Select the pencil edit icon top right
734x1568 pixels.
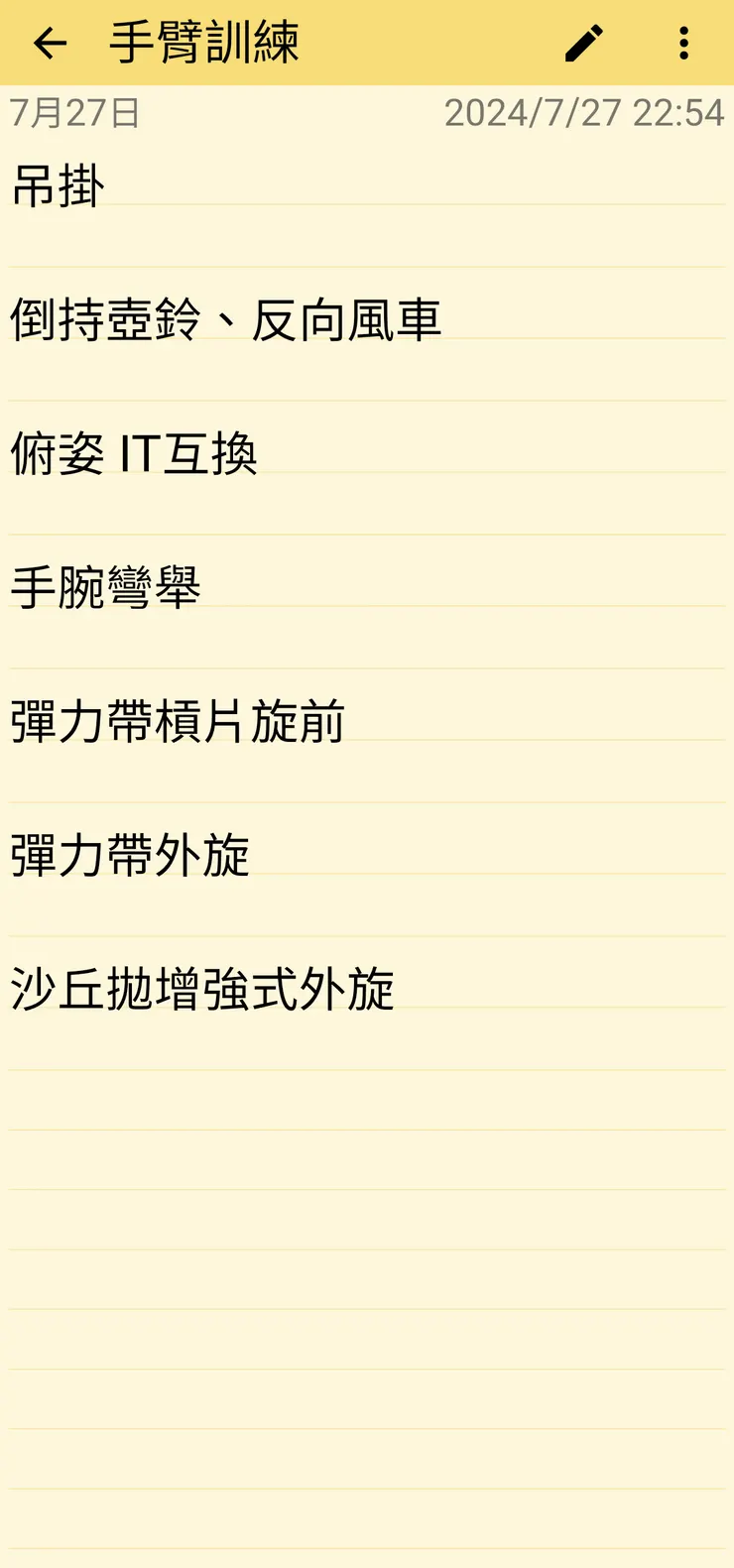(x=583, y=42)
